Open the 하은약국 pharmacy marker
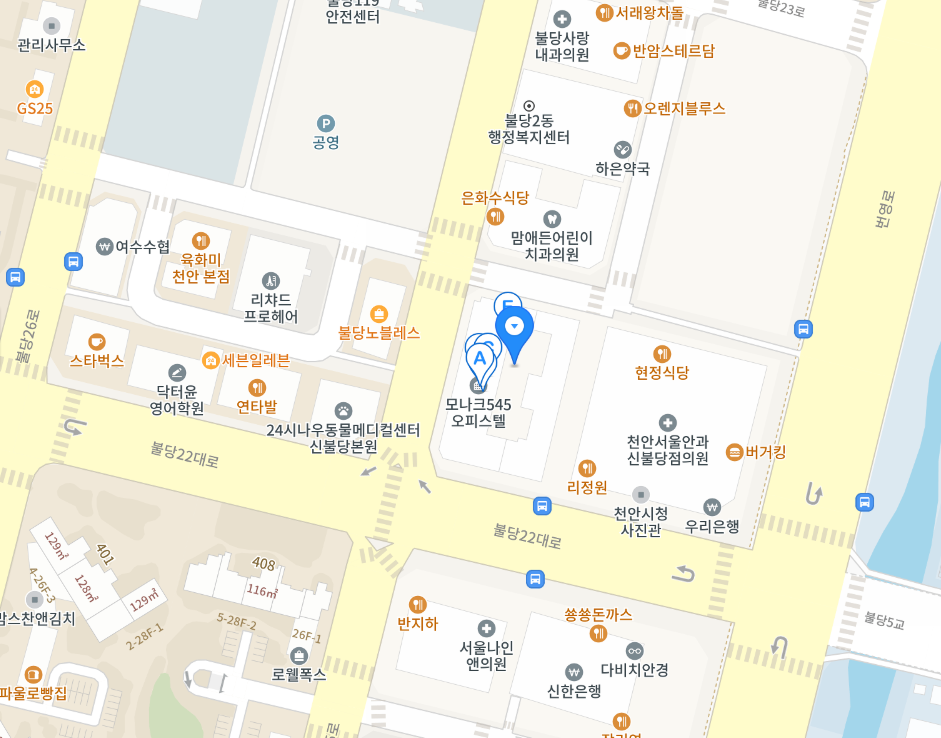941x738 pixels. (623, 149)
